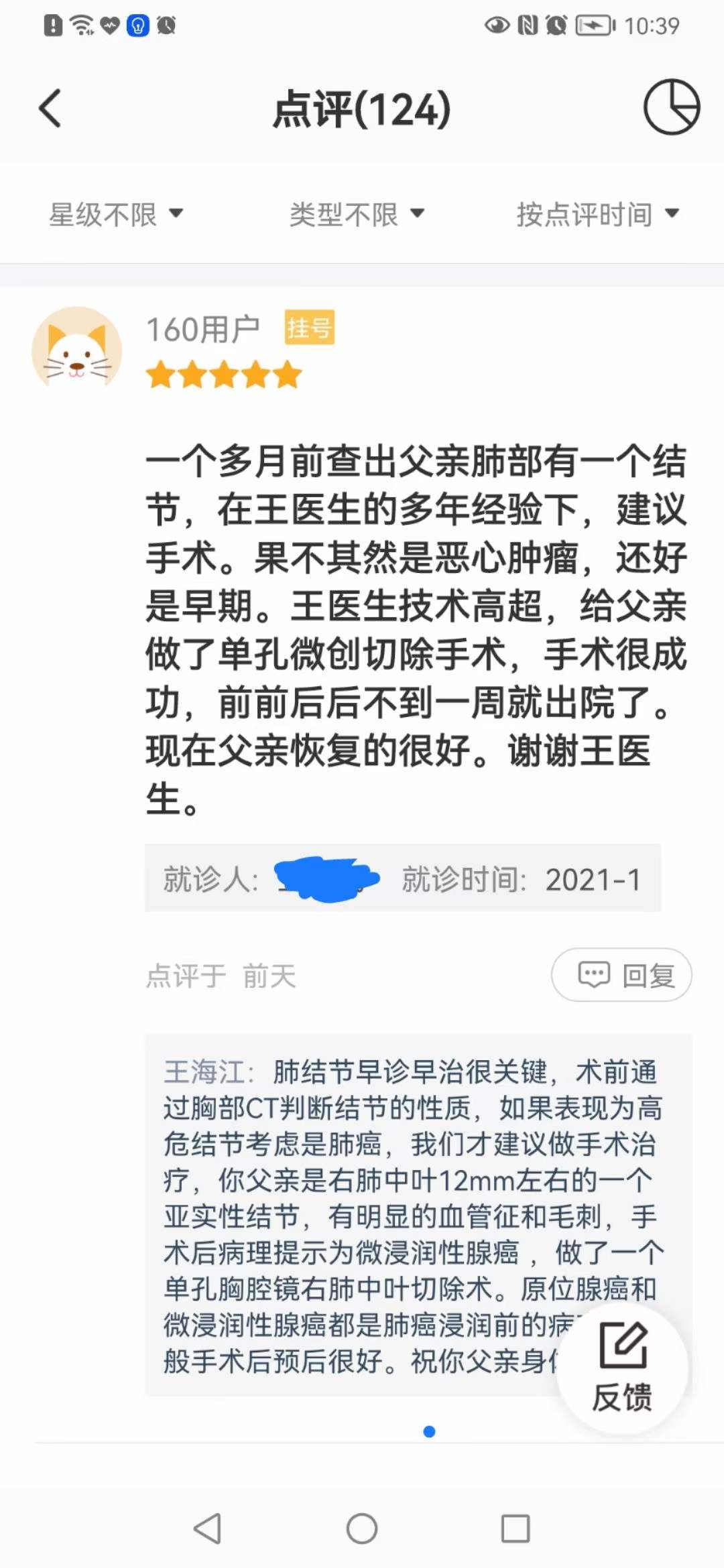Expand the 星级不限 star filter dropdown
Screen dimensions: 724x1568
pos(116,214)
